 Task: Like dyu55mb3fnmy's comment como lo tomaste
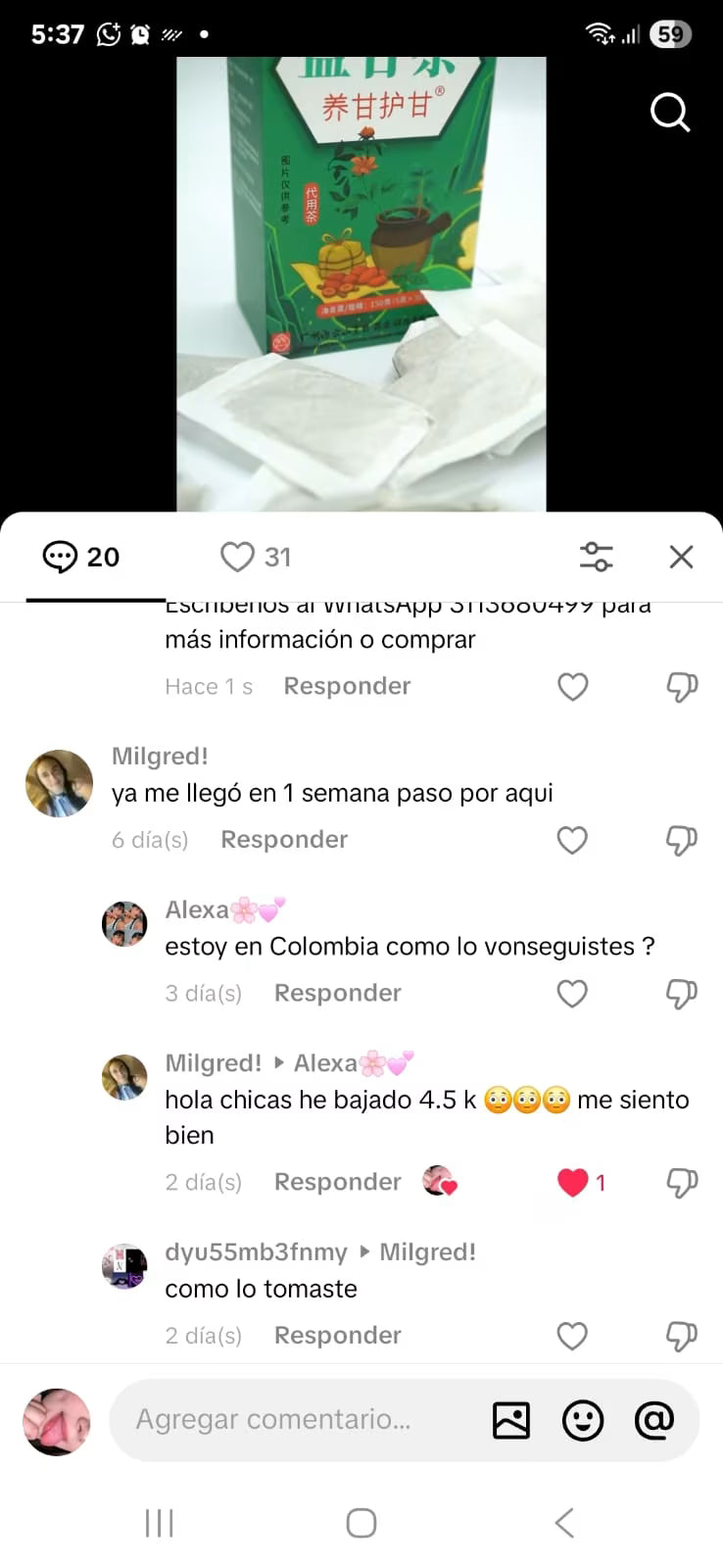(x=572, y=1336)
